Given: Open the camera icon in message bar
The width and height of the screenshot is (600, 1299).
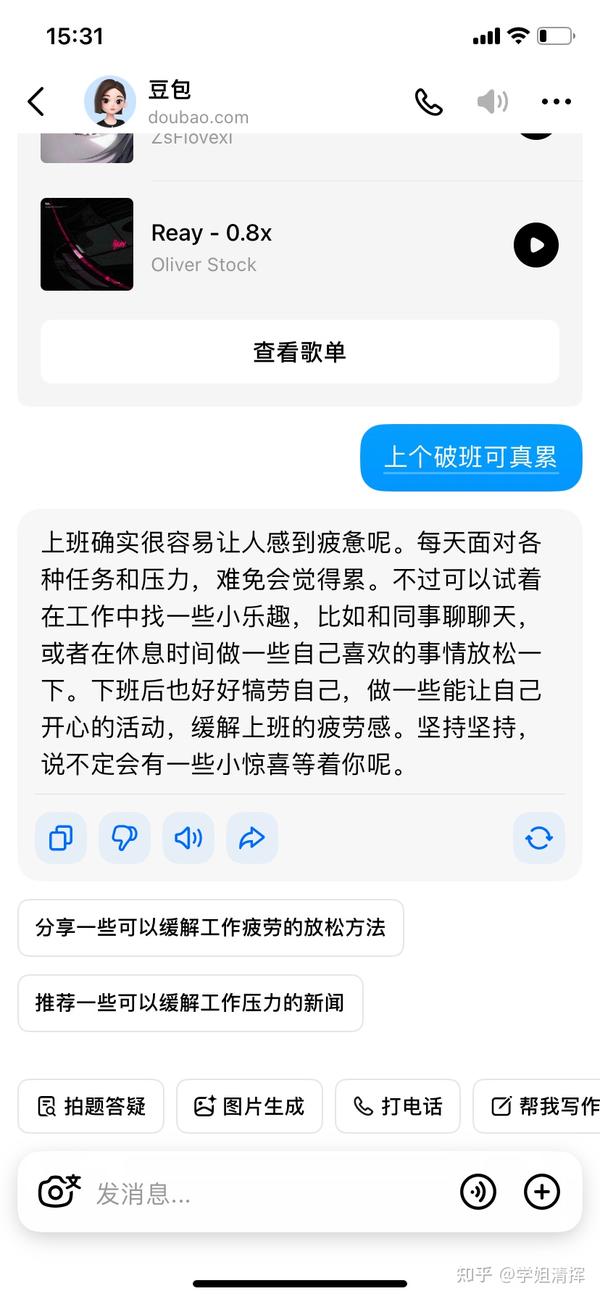Looking at the screenshot, I should 59,1191.
